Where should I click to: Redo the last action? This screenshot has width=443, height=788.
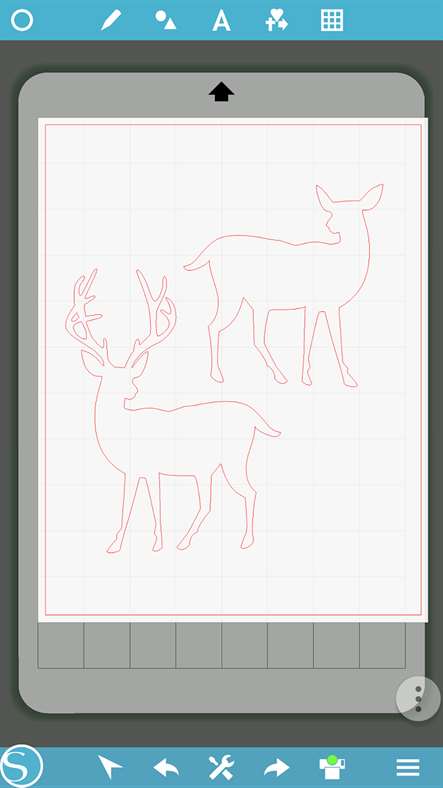[x=276, y=767]
